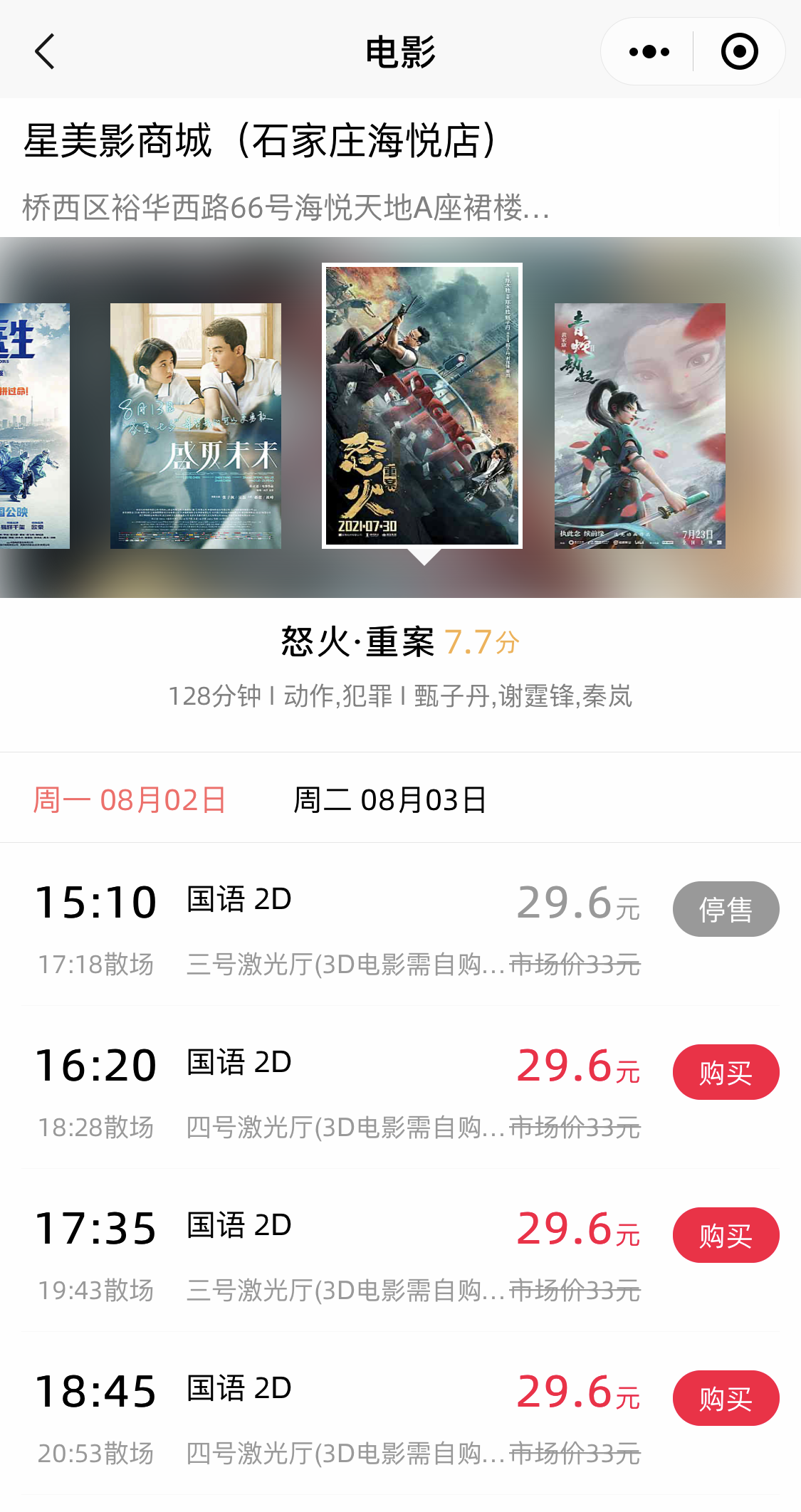Switch to 周二 08月03日 showtimes
801x1512 pixels.
point(389,799)
